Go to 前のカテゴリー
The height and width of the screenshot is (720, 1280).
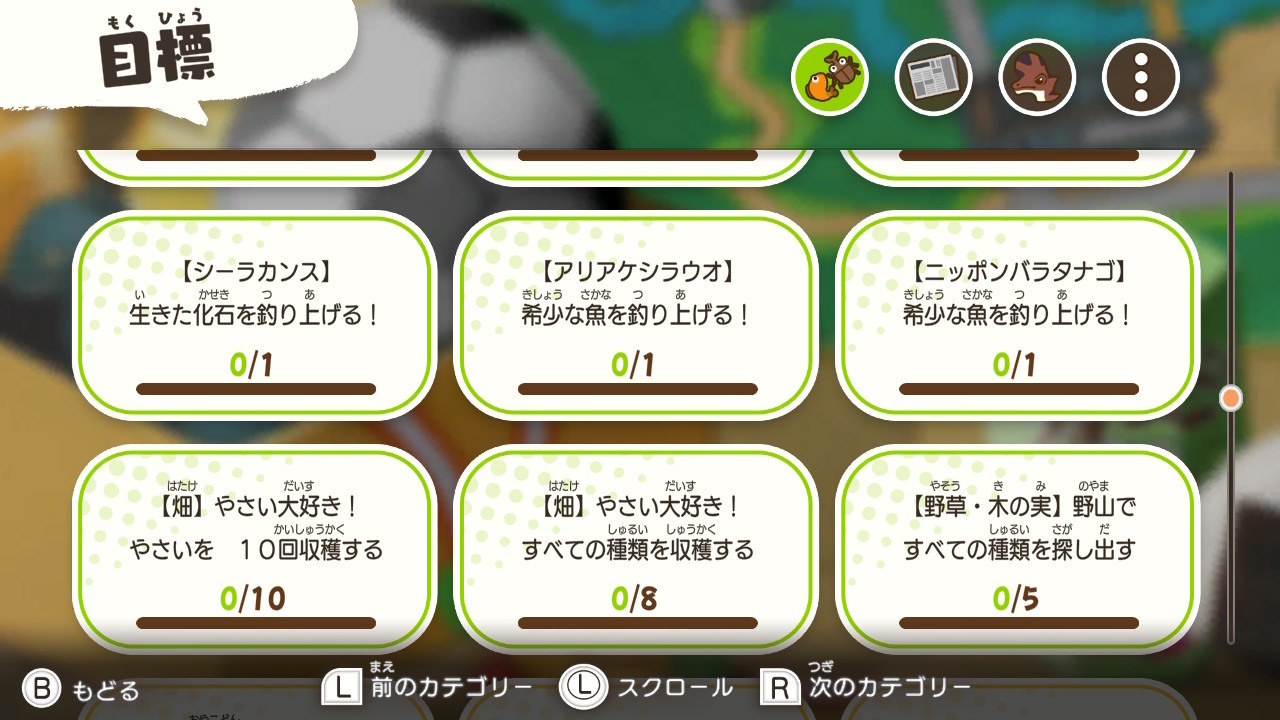pos(428,687)
